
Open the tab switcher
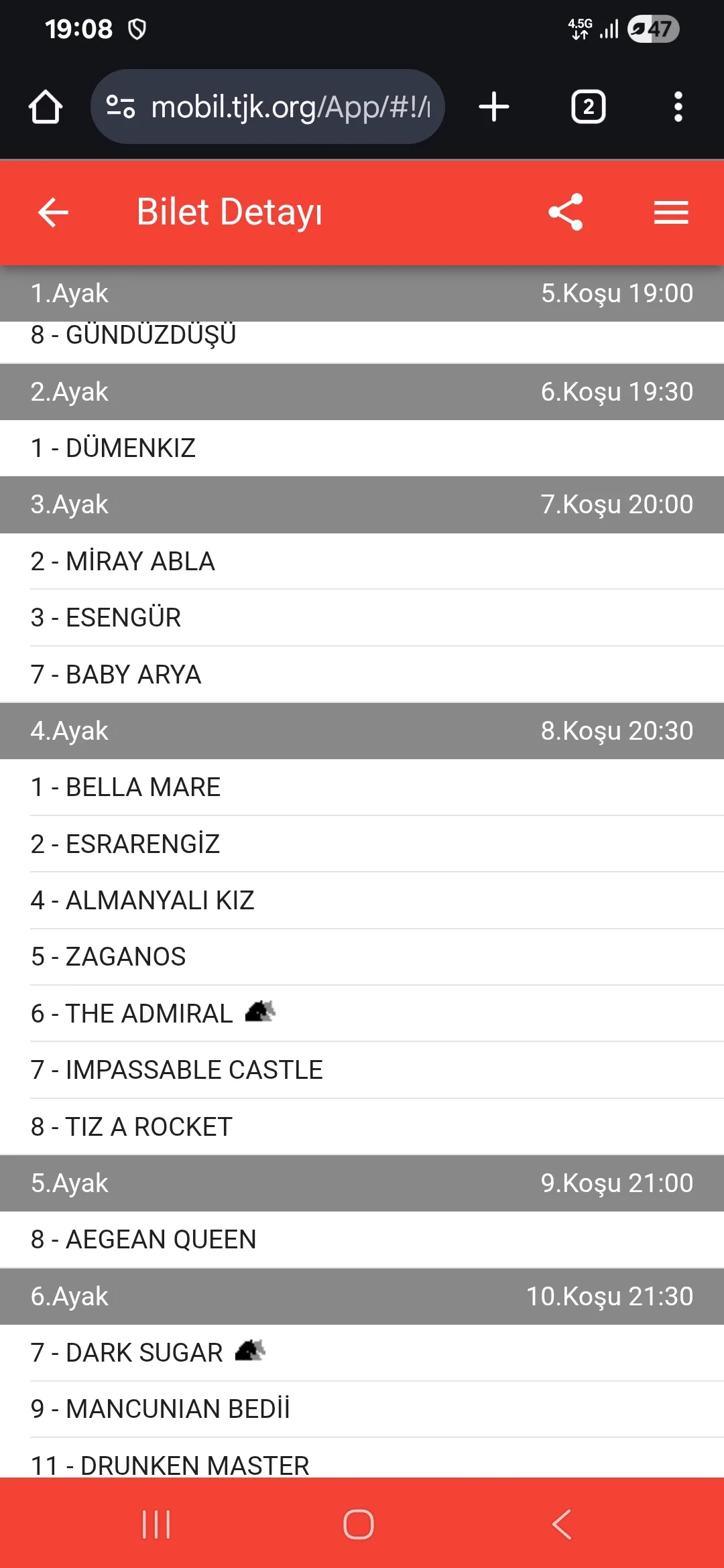[588, 107]
